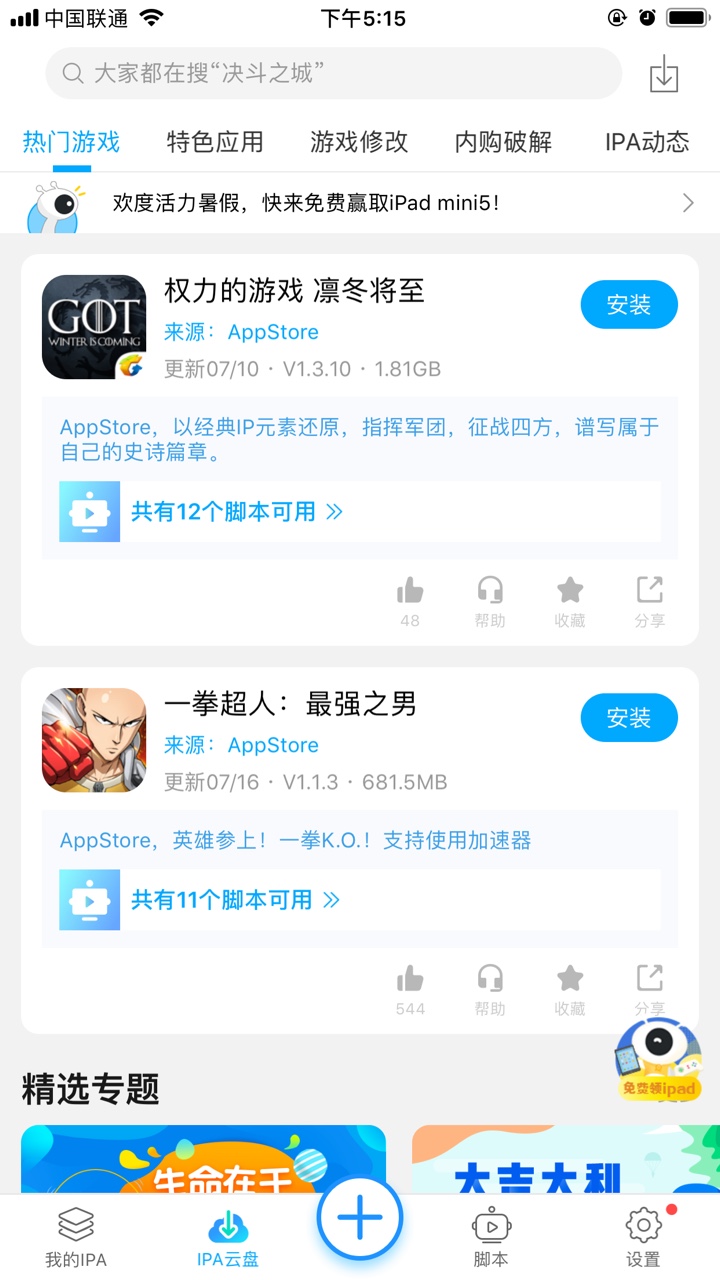Toggle 收藏 star on 权力的游戏 card
This screenshot has width=720, height=1280.
coord(570,590)
